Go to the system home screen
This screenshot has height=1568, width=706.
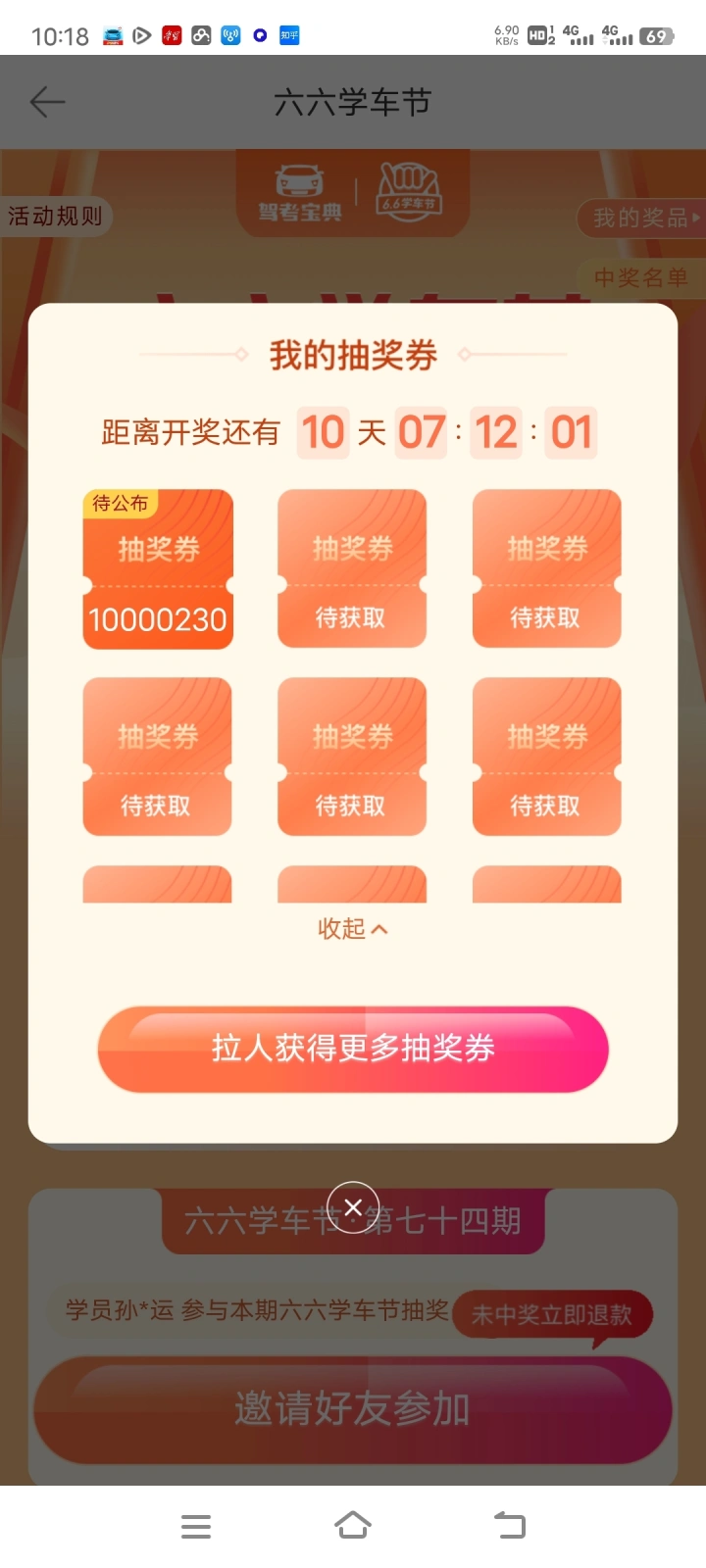(353, 1526)
